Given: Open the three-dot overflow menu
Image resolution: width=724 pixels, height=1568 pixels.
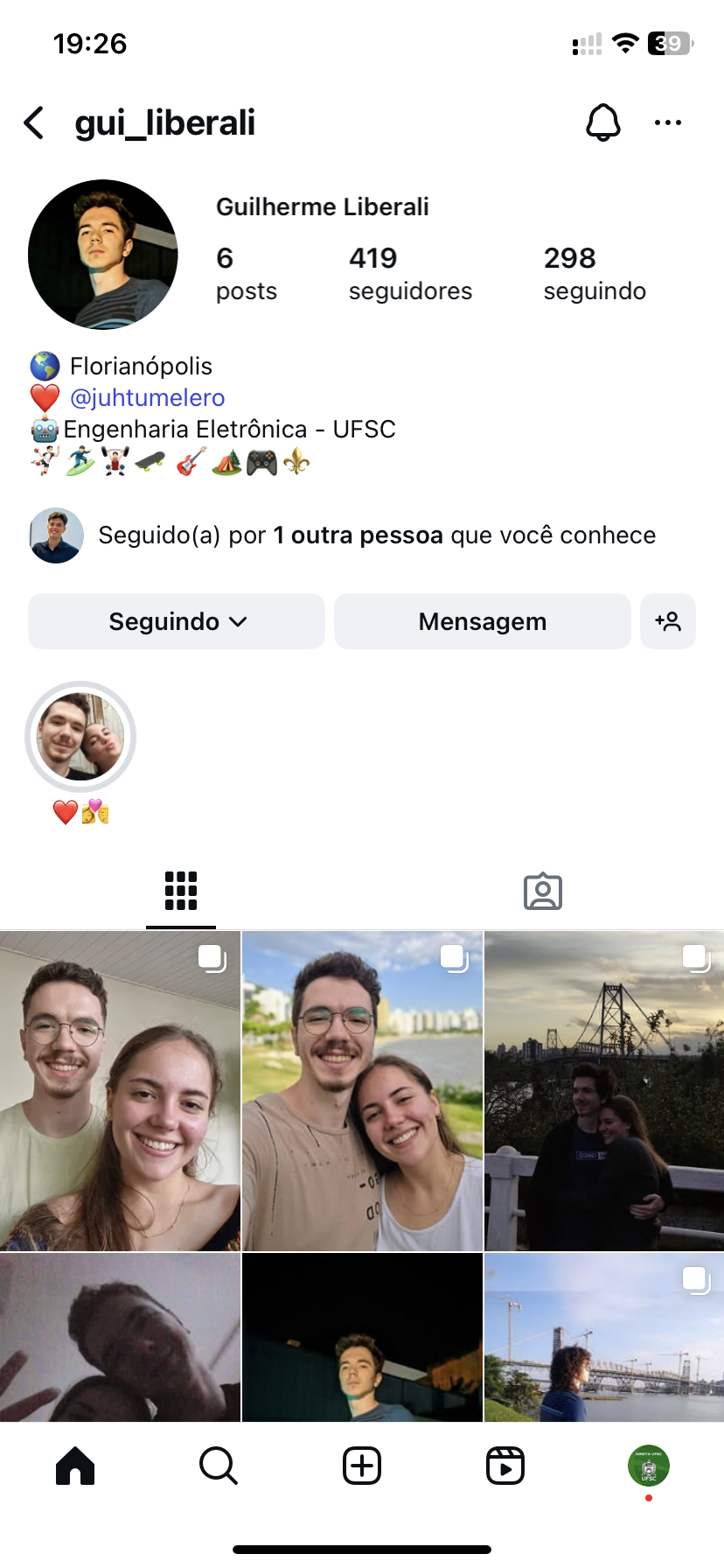Looking at the screenshot, I should pos(668,122).
